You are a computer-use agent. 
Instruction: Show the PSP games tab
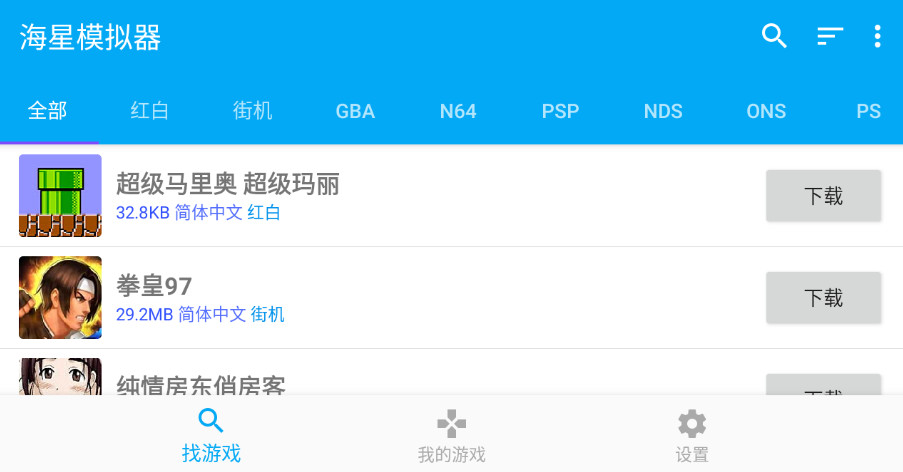(x=560, y=111)
